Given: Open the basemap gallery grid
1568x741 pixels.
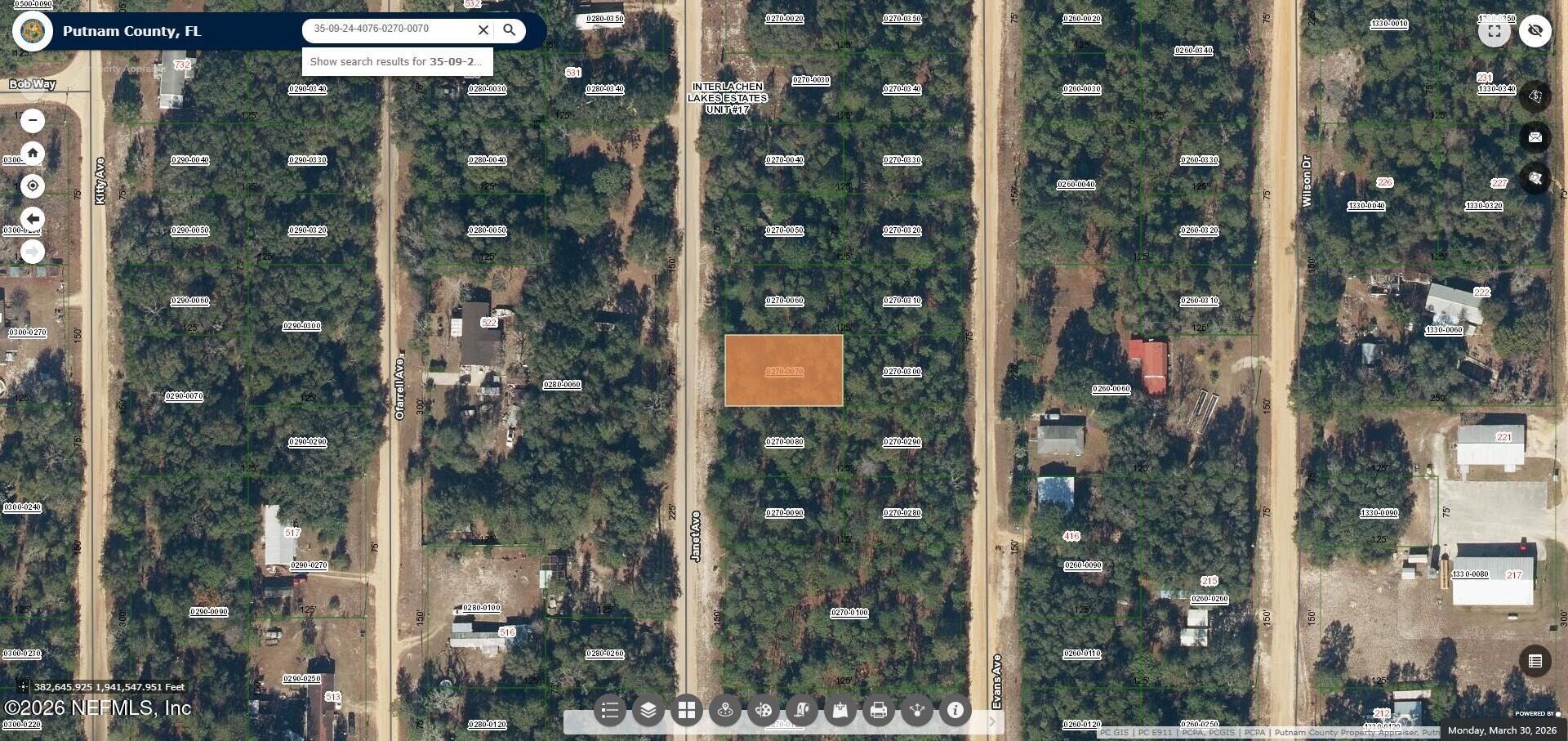Looking at the screenshot, I should pos(687,711).
